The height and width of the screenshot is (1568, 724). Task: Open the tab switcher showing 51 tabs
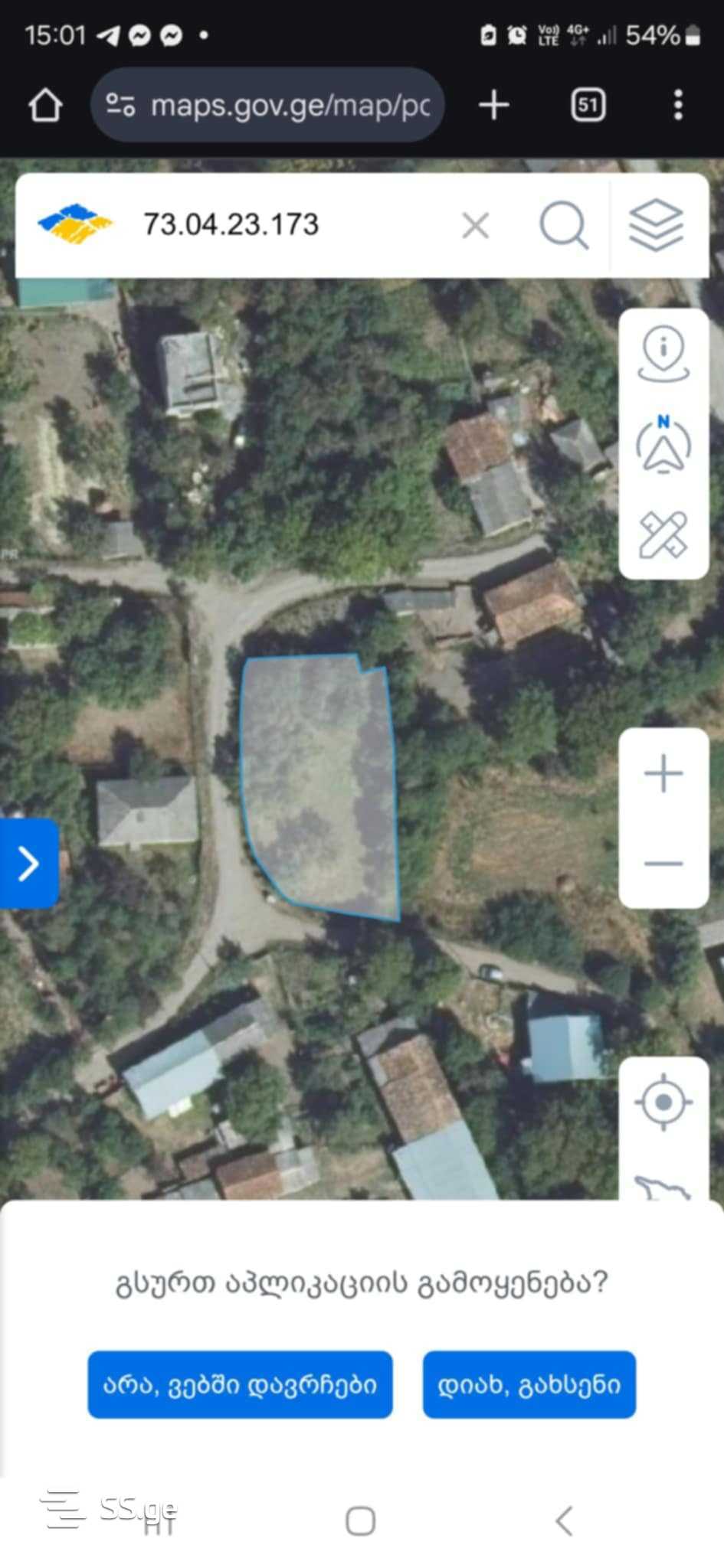click(588, 105)
